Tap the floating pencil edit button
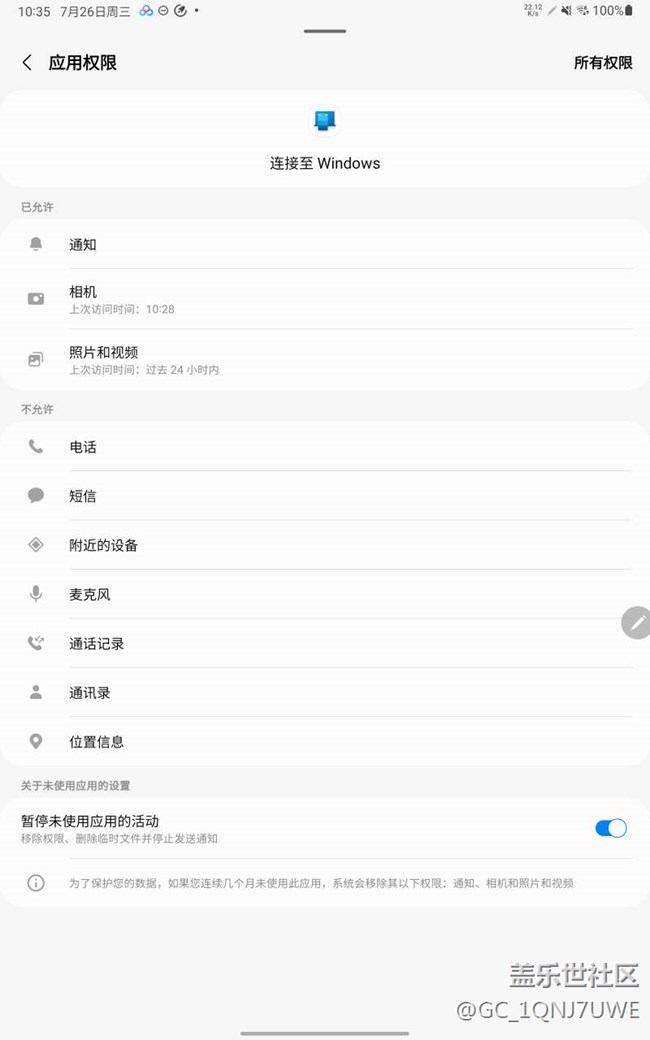The width and height of the screenshot is (650, 1040). pyautogui.click(x=636, y=622)
